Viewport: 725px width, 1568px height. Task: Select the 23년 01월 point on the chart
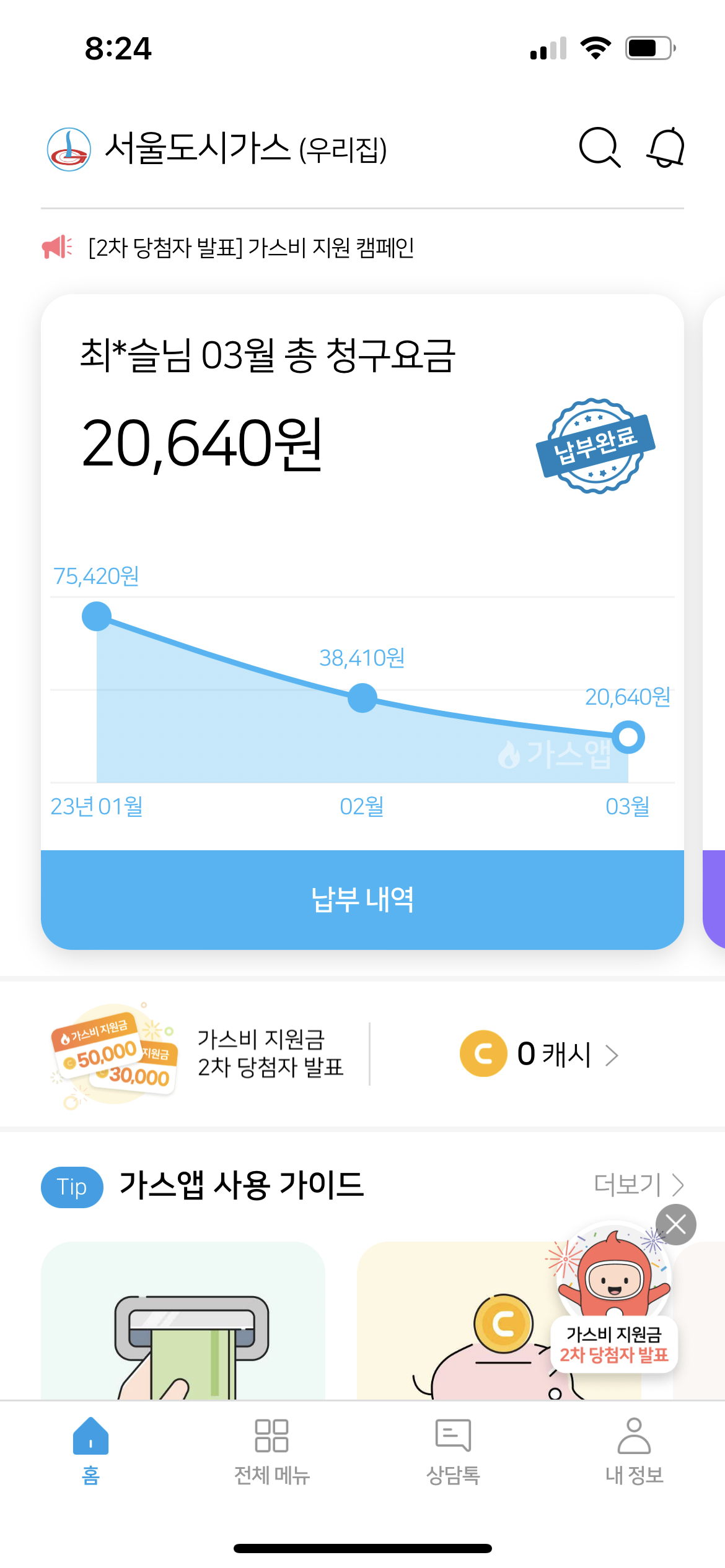point(97,616)
